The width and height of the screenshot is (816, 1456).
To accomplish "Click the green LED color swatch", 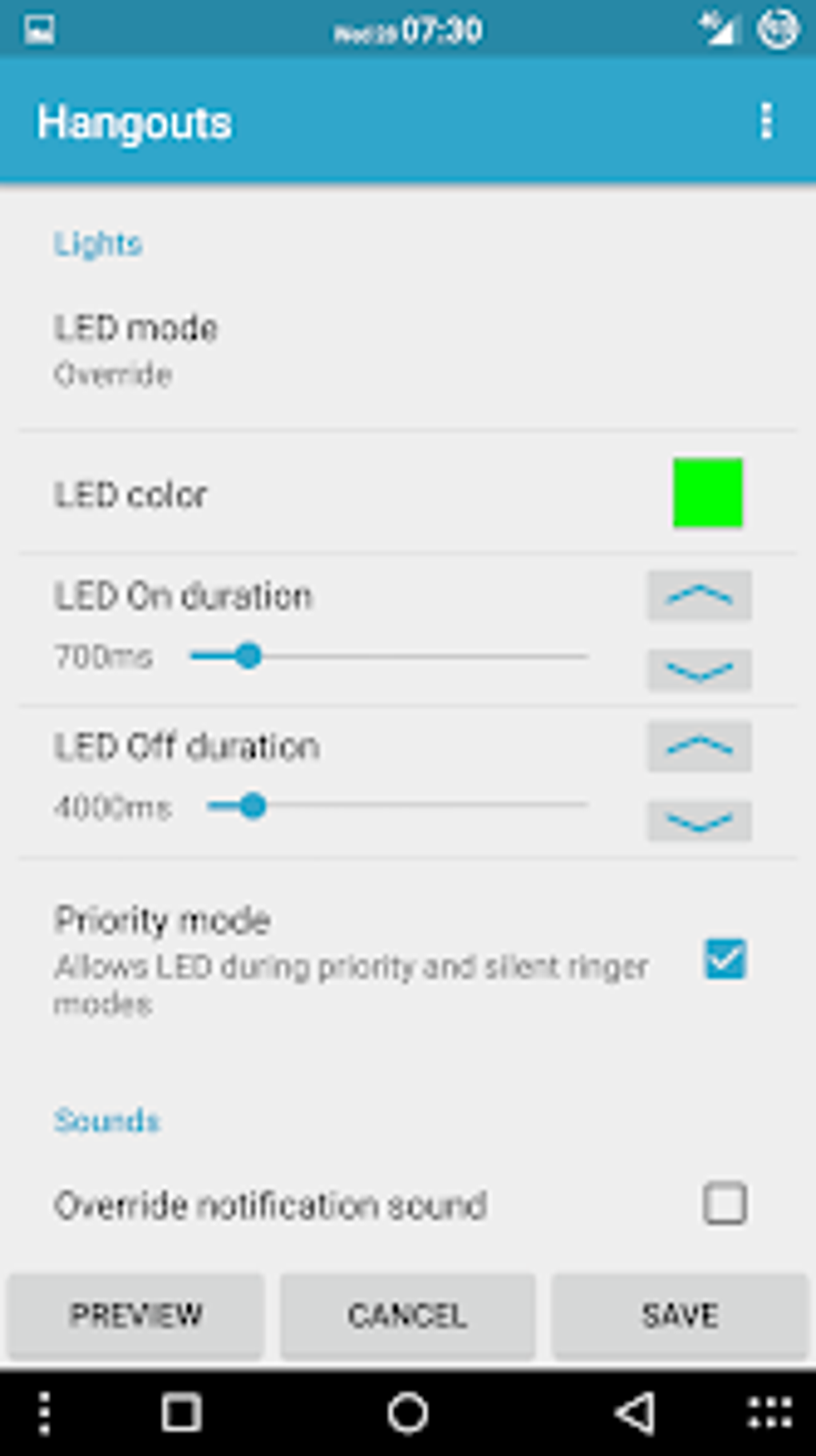I will click(x=709, y=492).
